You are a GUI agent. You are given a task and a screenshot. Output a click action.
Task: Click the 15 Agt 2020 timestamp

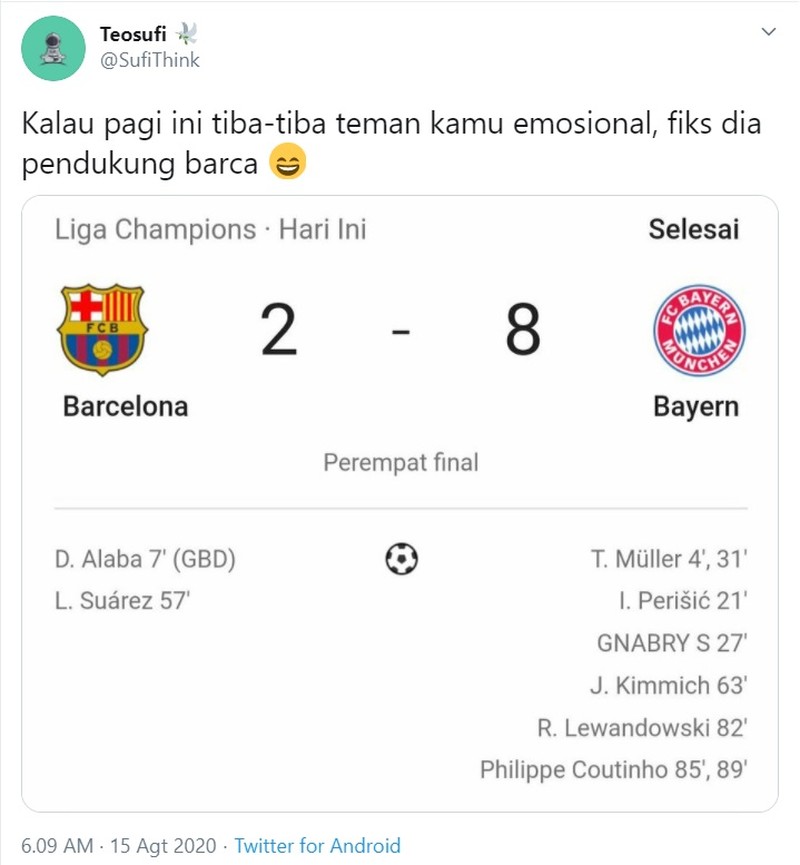(162, 844)
